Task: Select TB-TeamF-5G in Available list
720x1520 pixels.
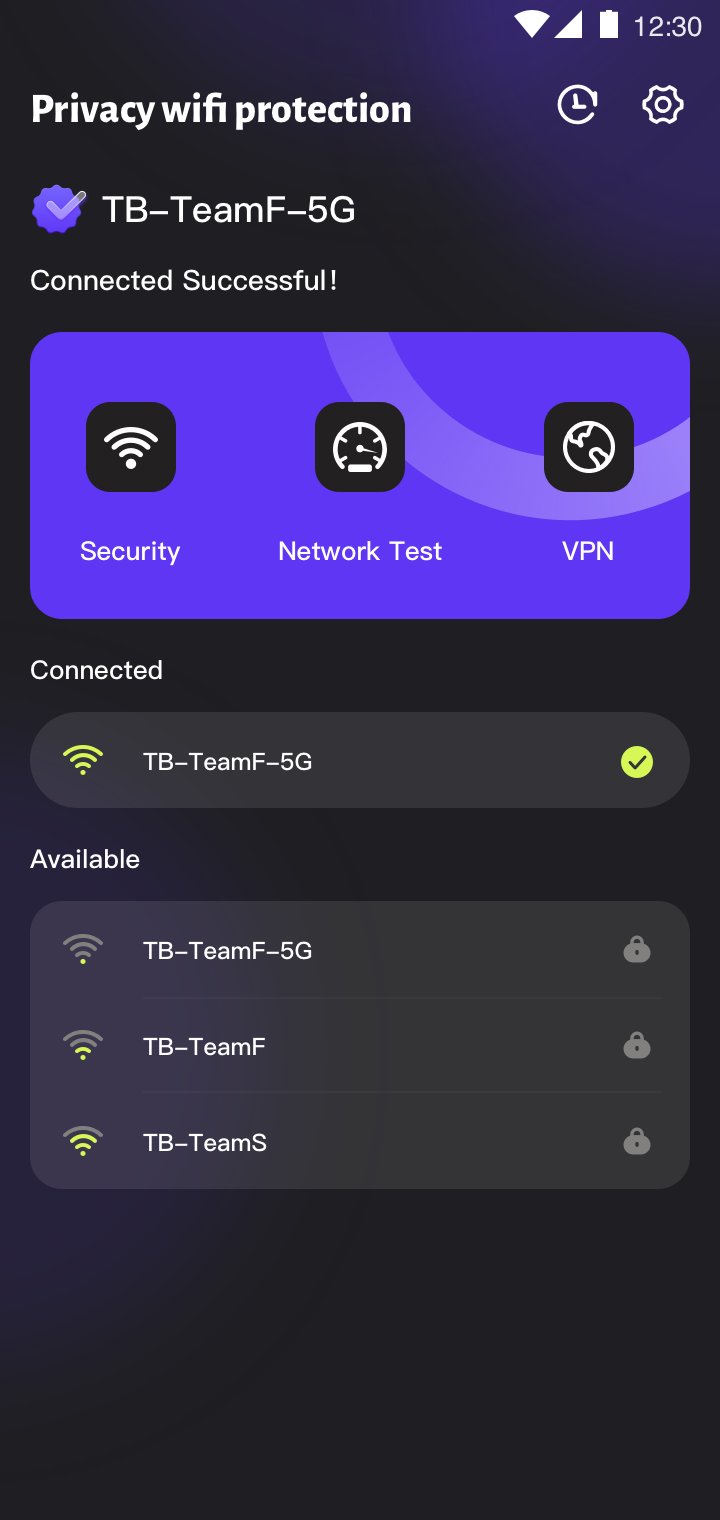Action: click(360, 950)
